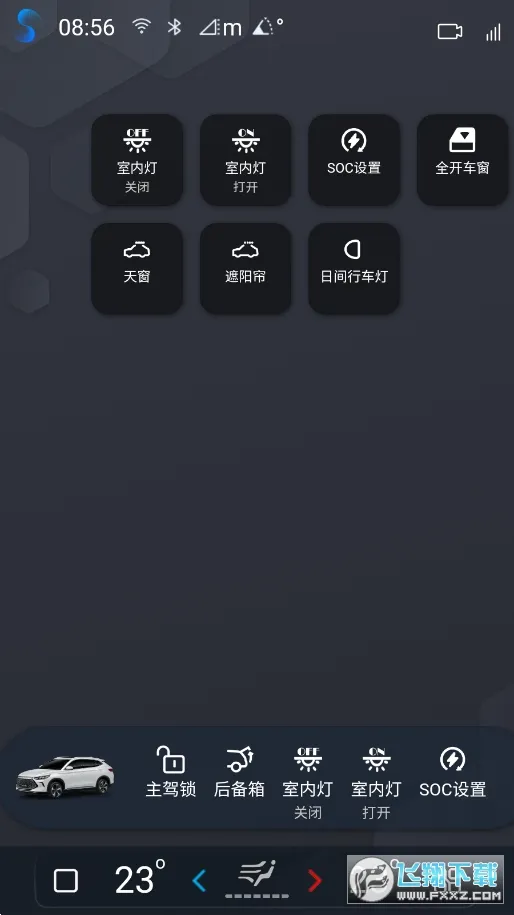Turn on interior light via the 室内灯 打开 grid tile
Screen dimensions: 514x915
point(246,160)
